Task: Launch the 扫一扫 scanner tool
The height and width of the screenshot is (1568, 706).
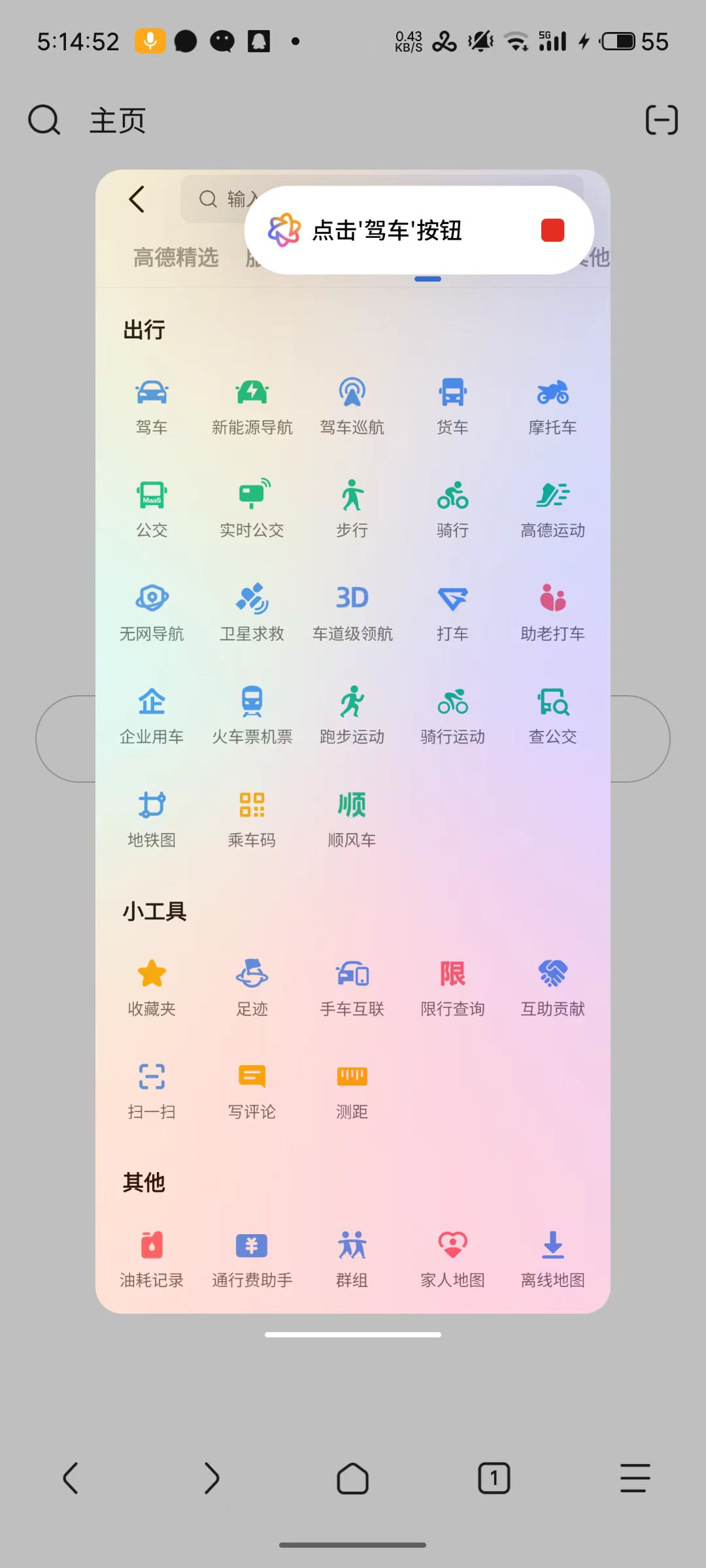Action: pos(152,1090)
